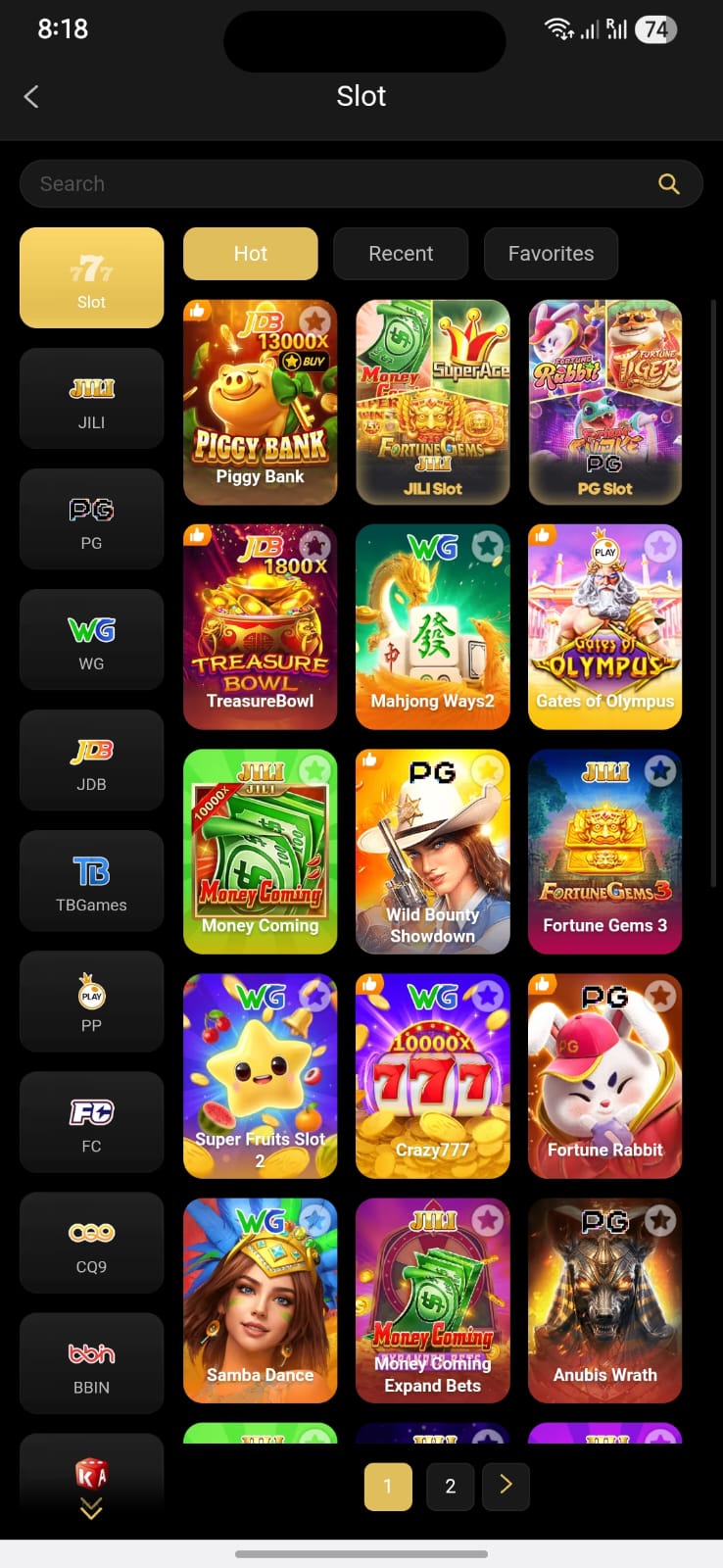Open page 2 of games
The width and height of the screenshot is (723, 1568).
coord(450,1486)
